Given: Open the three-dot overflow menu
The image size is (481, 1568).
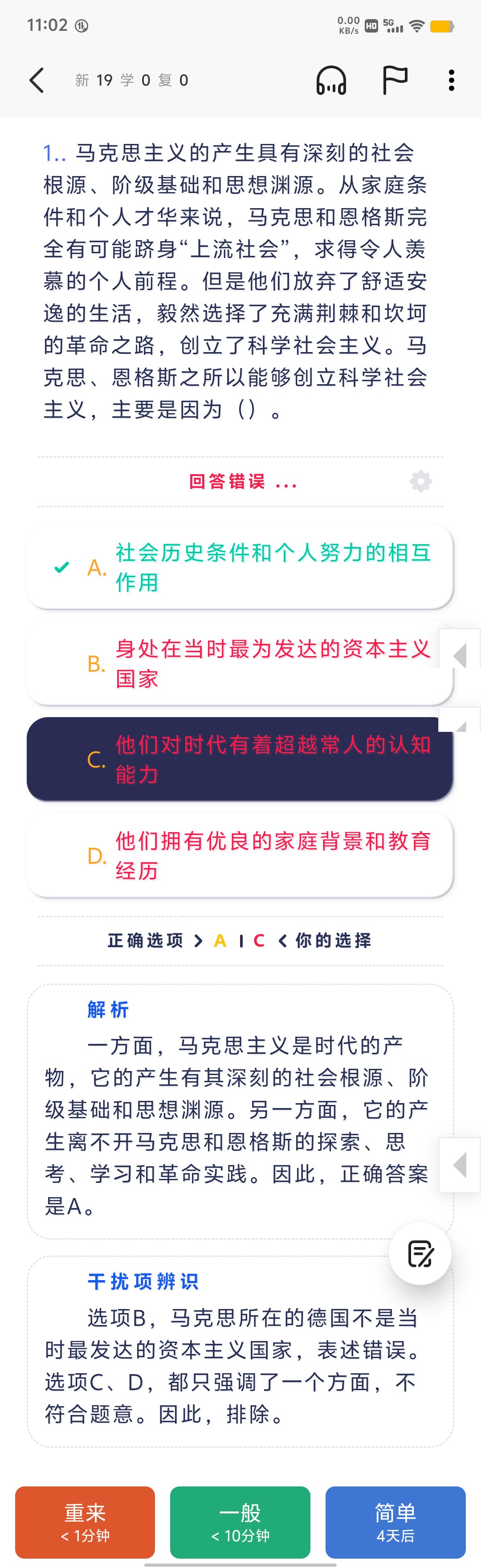Looking at the screenshot, I should coord(451,80).
